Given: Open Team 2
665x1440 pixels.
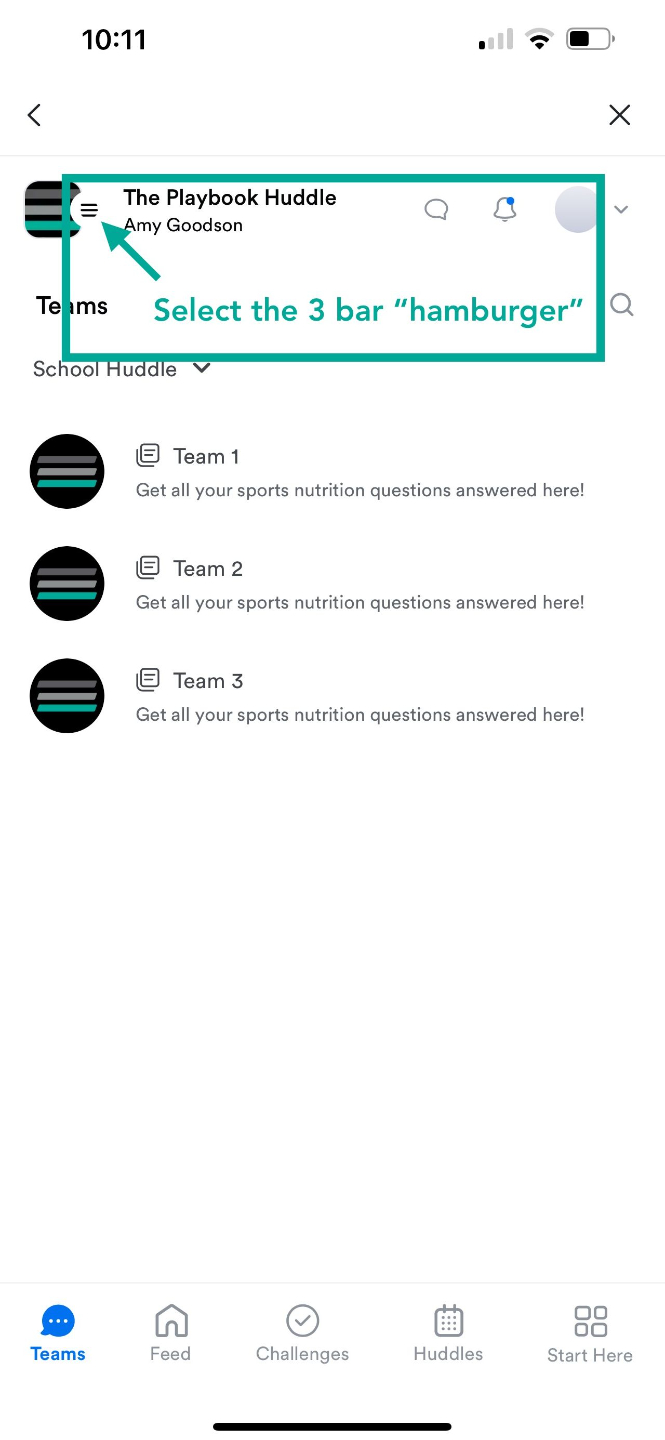Looking at the screenshot, I should [x=207, y=569].
